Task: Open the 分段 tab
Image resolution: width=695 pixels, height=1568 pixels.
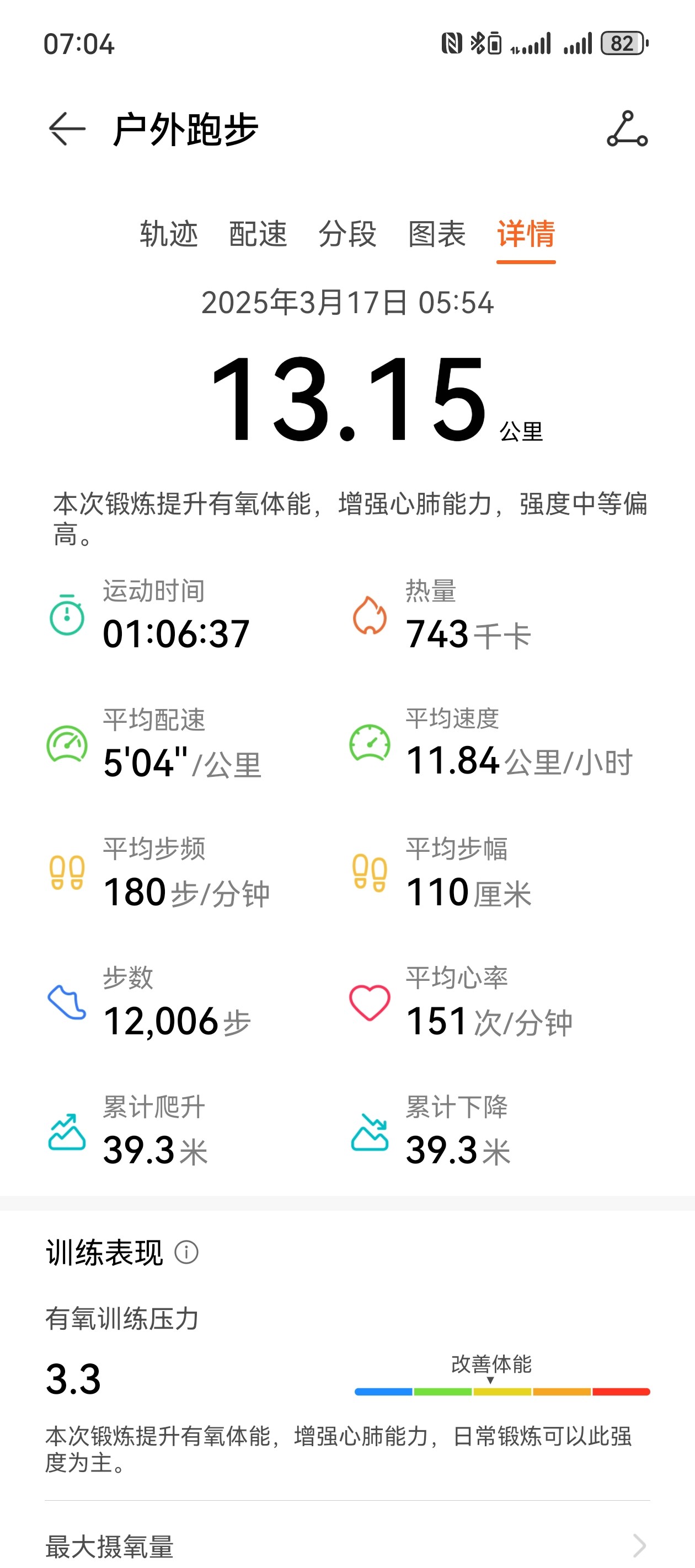Action: 348,234
